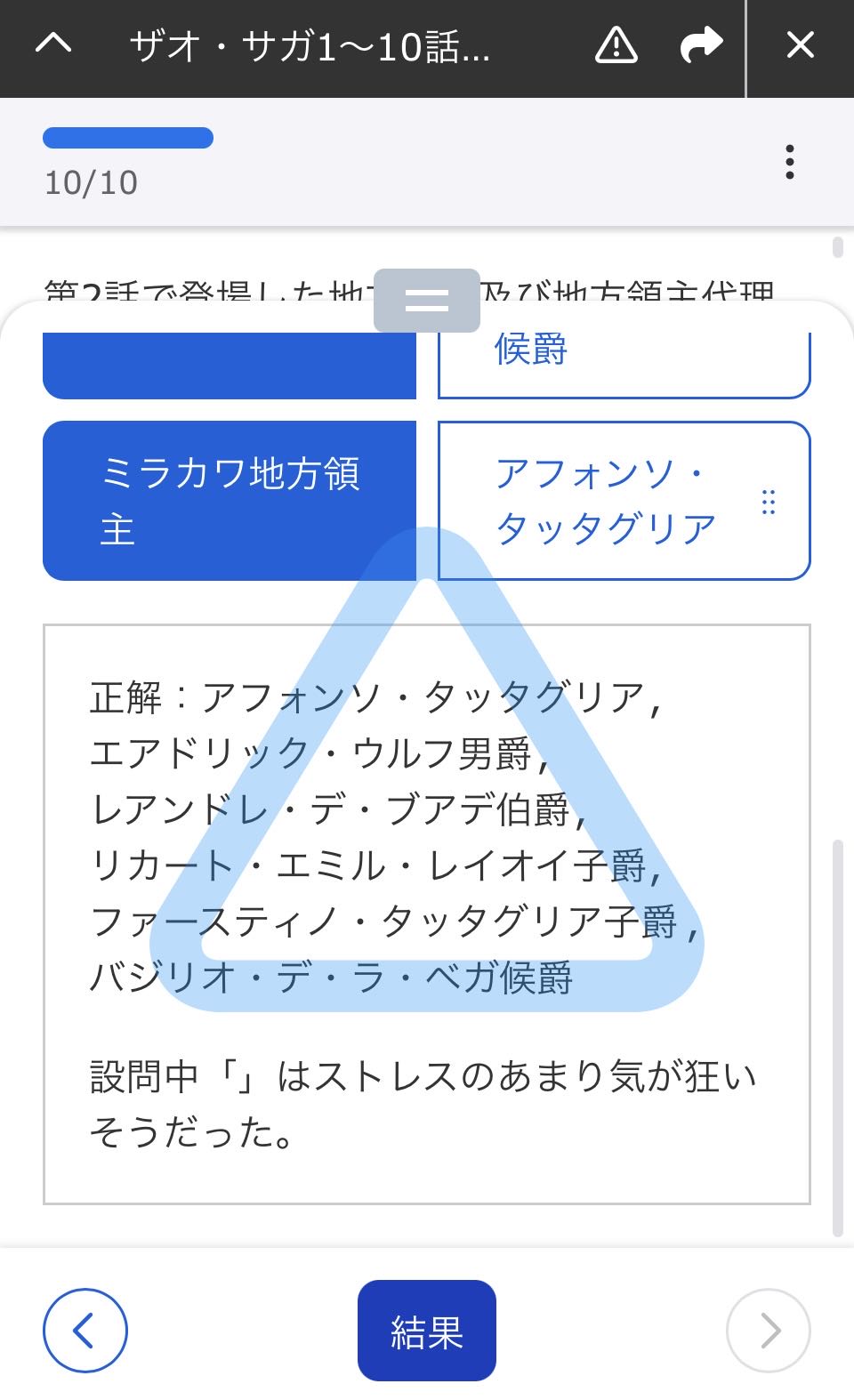
Task: Report an issue via the warning triangle
Action: tap(616, 44)
